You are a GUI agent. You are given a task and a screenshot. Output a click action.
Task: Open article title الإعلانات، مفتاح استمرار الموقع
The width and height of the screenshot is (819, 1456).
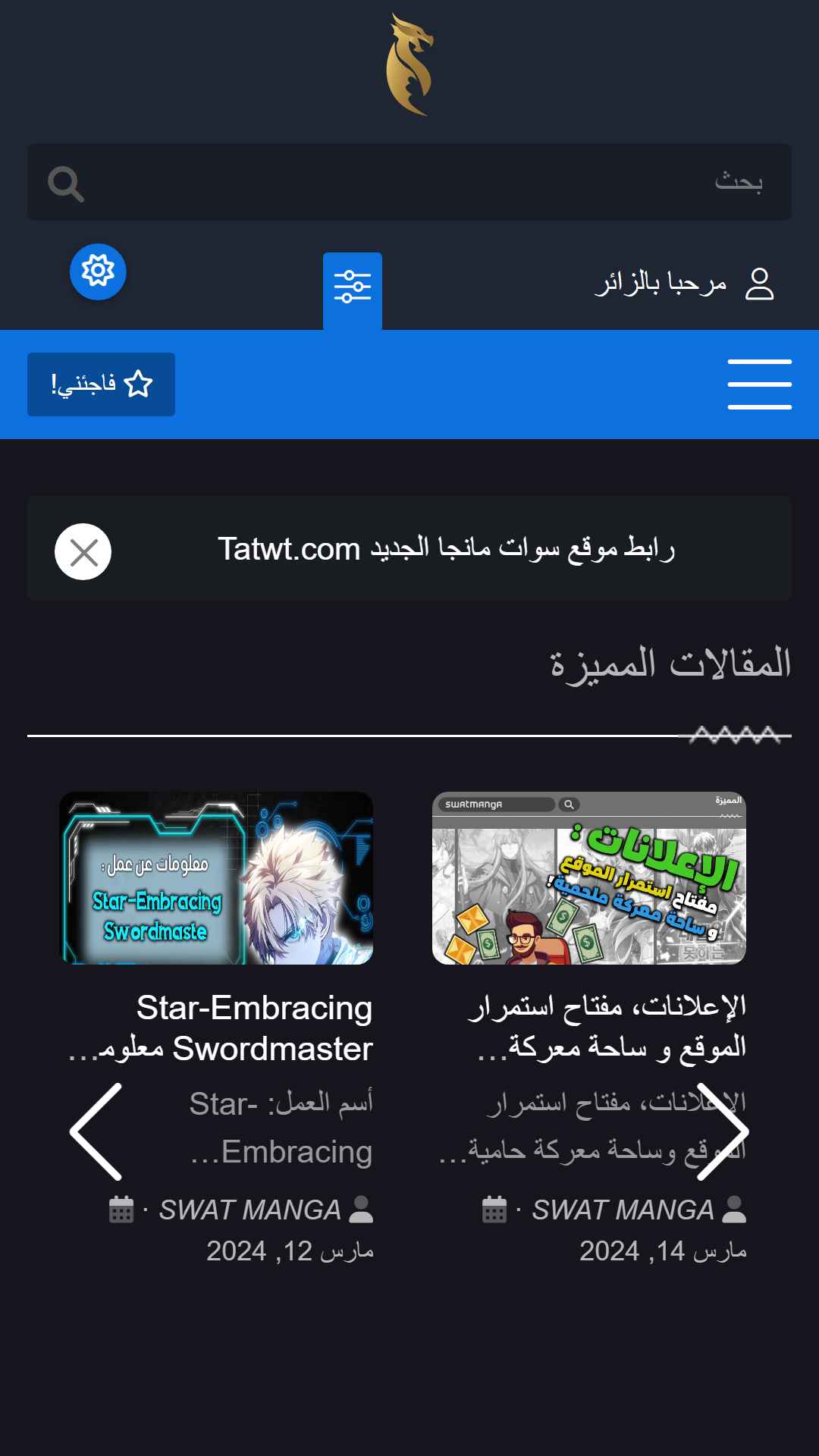point(607,1027)
